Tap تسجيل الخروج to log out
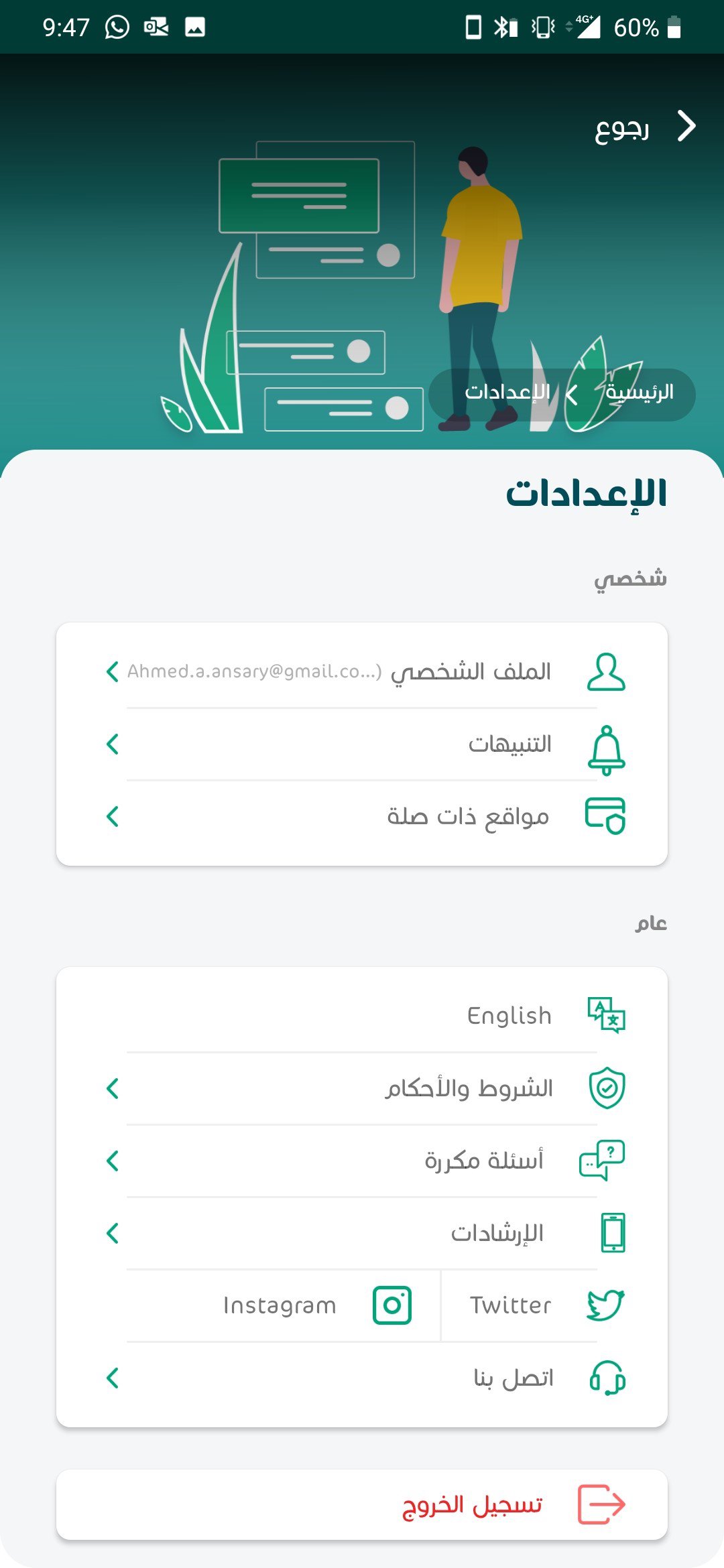Screen dimensions: 724x1568 click(x=362, y=1505)
